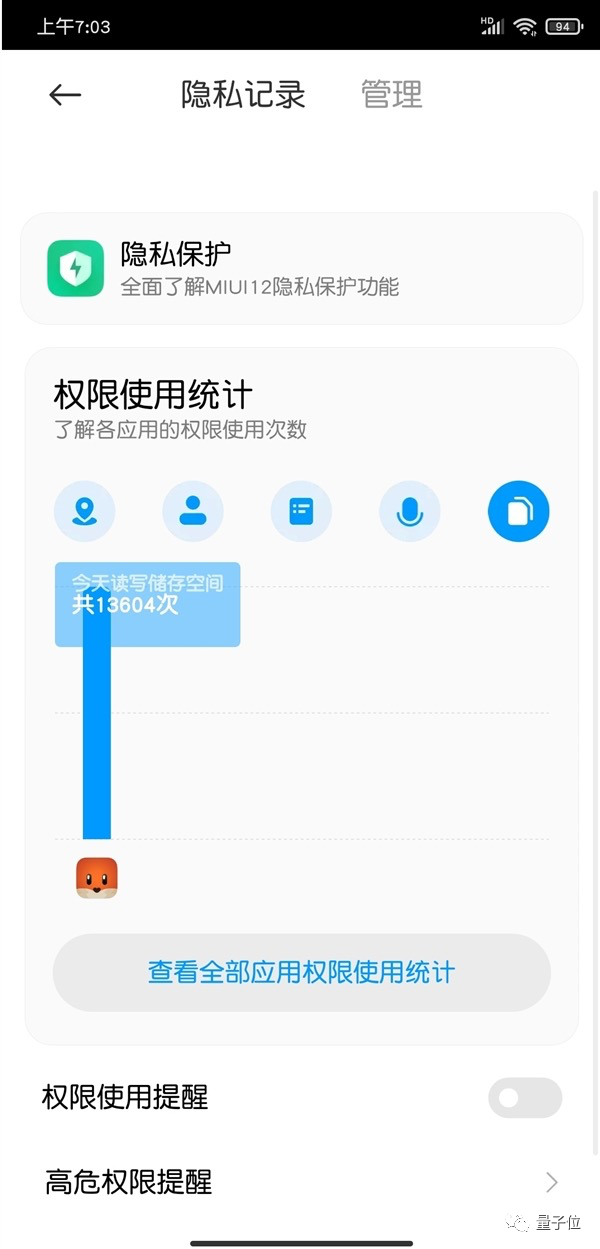Open the 隐私保护 card
This screenshot has width=600, height=1249.
click(x=300, y=268)
